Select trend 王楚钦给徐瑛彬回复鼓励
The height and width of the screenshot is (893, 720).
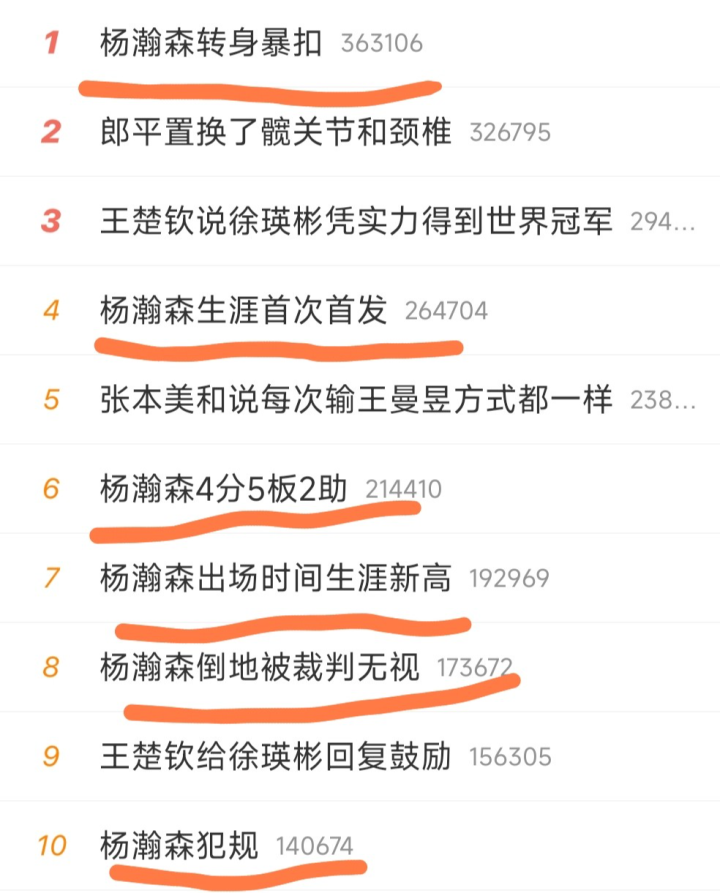click(276, 756)
